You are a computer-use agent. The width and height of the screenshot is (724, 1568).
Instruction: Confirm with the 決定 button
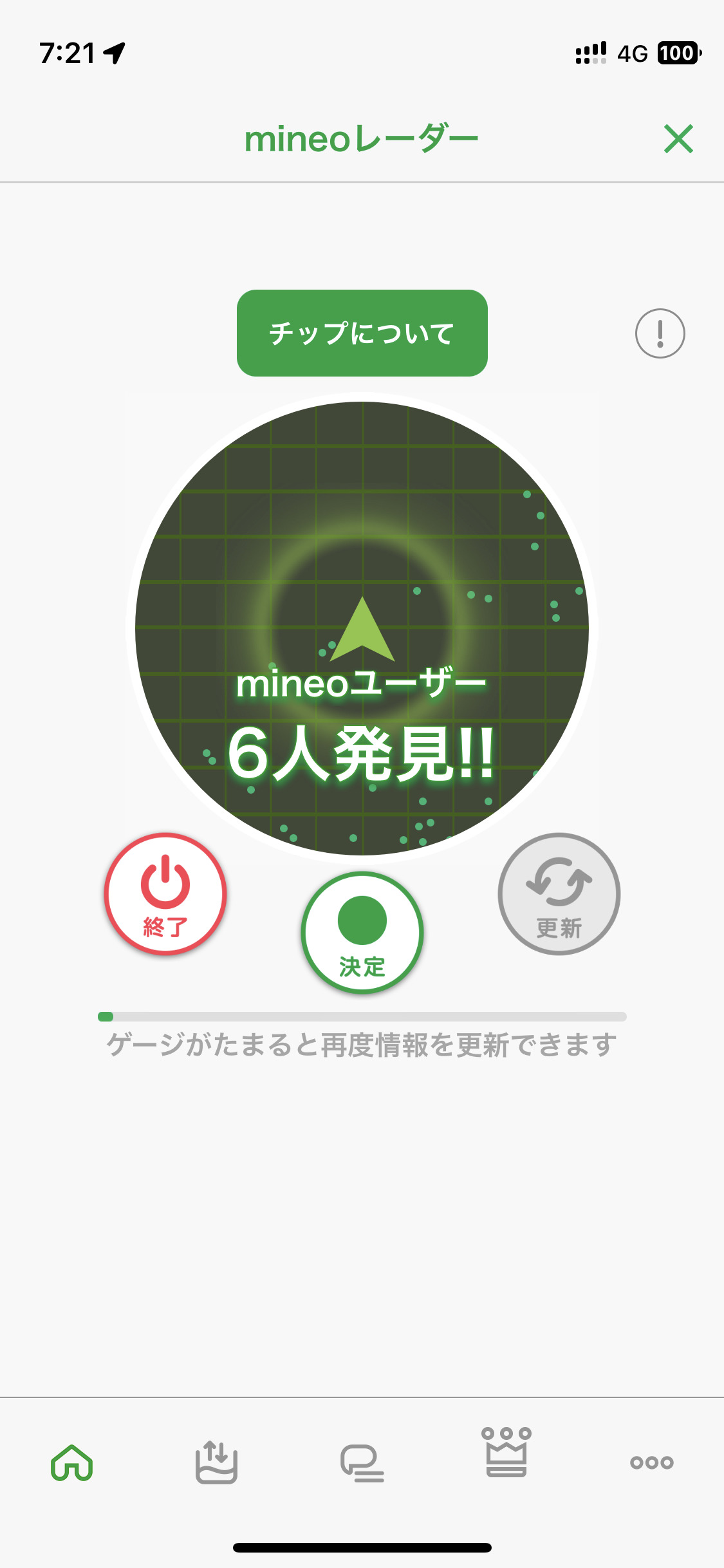(362, 932)
